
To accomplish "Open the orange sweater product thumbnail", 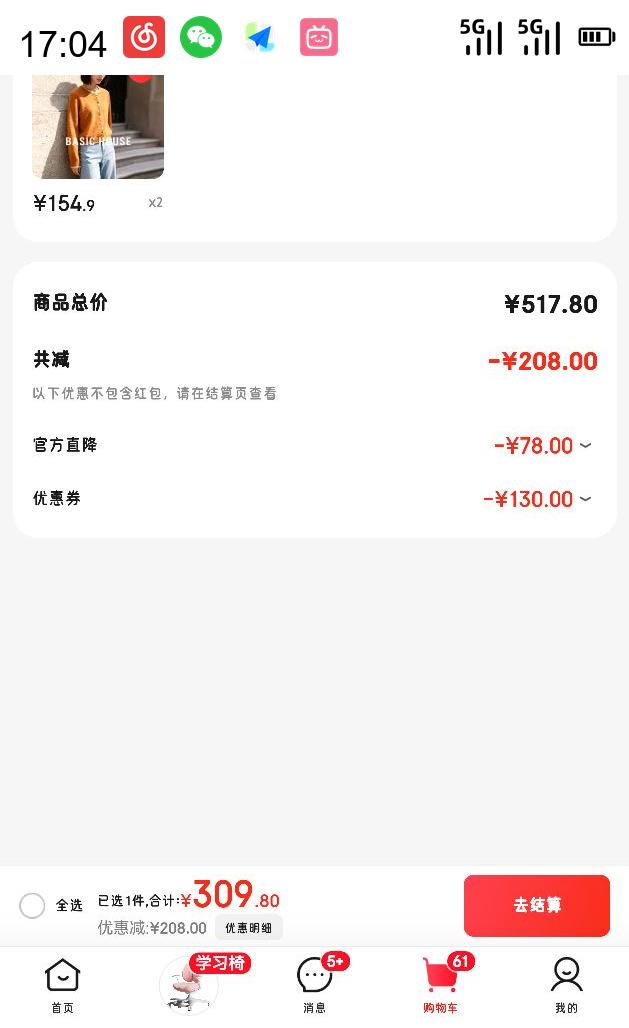I will pos(98,126).
